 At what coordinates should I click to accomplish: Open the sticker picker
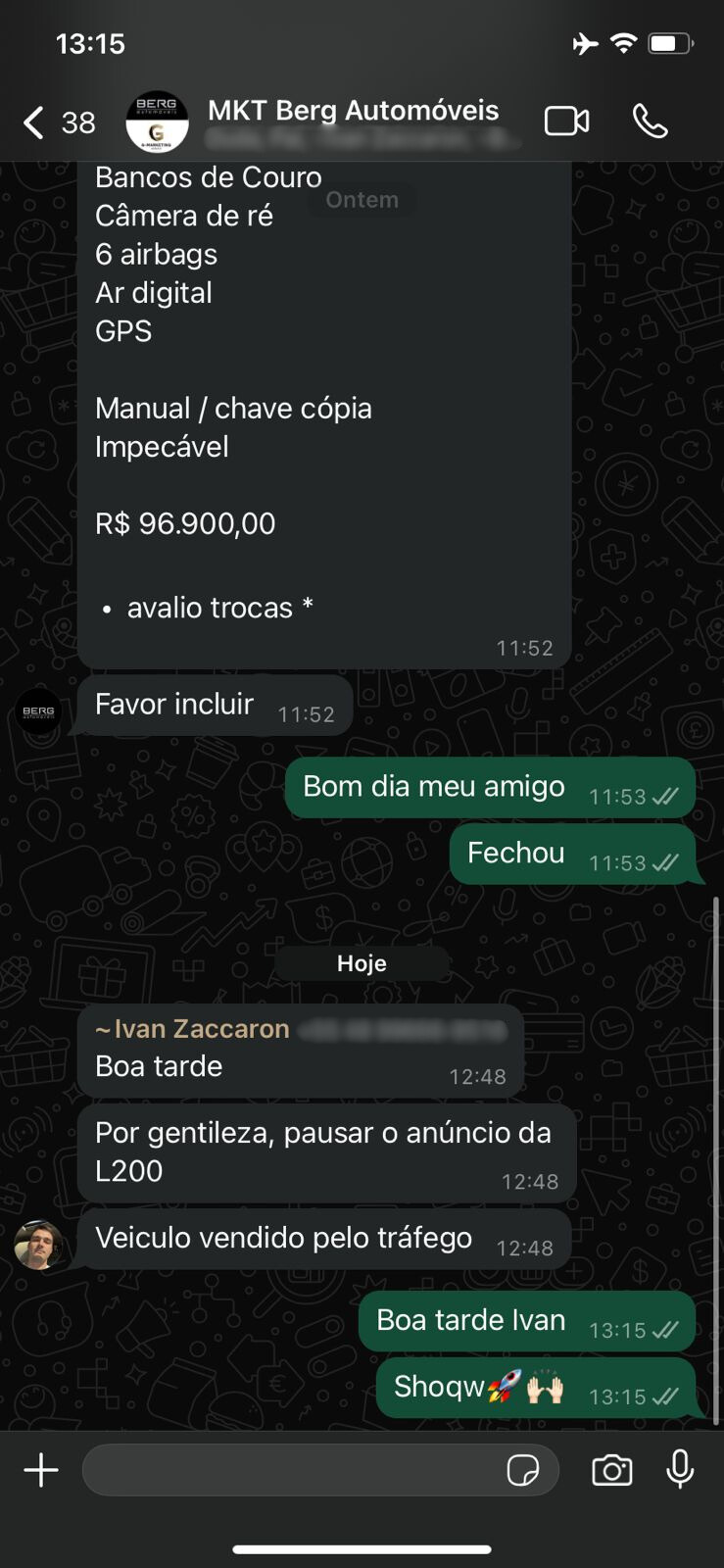pyautogui.click(x=523, y=1470)
